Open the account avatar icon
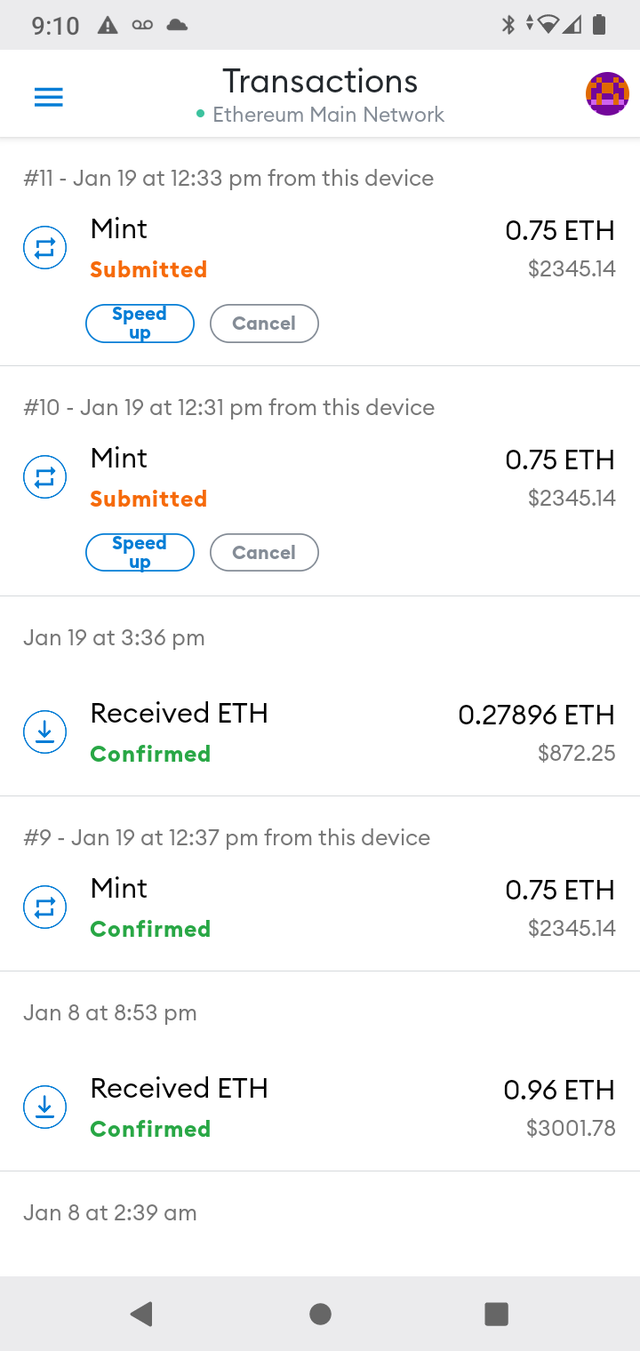 pos(607,95)
